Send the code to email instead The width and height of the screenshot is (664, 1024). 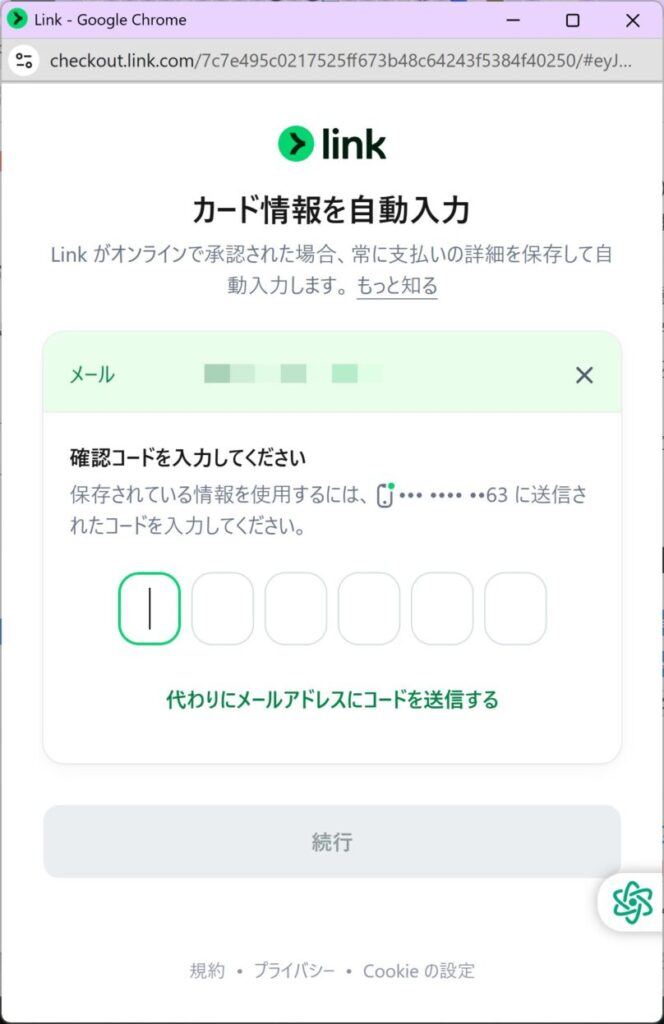(x=332, y=700)
